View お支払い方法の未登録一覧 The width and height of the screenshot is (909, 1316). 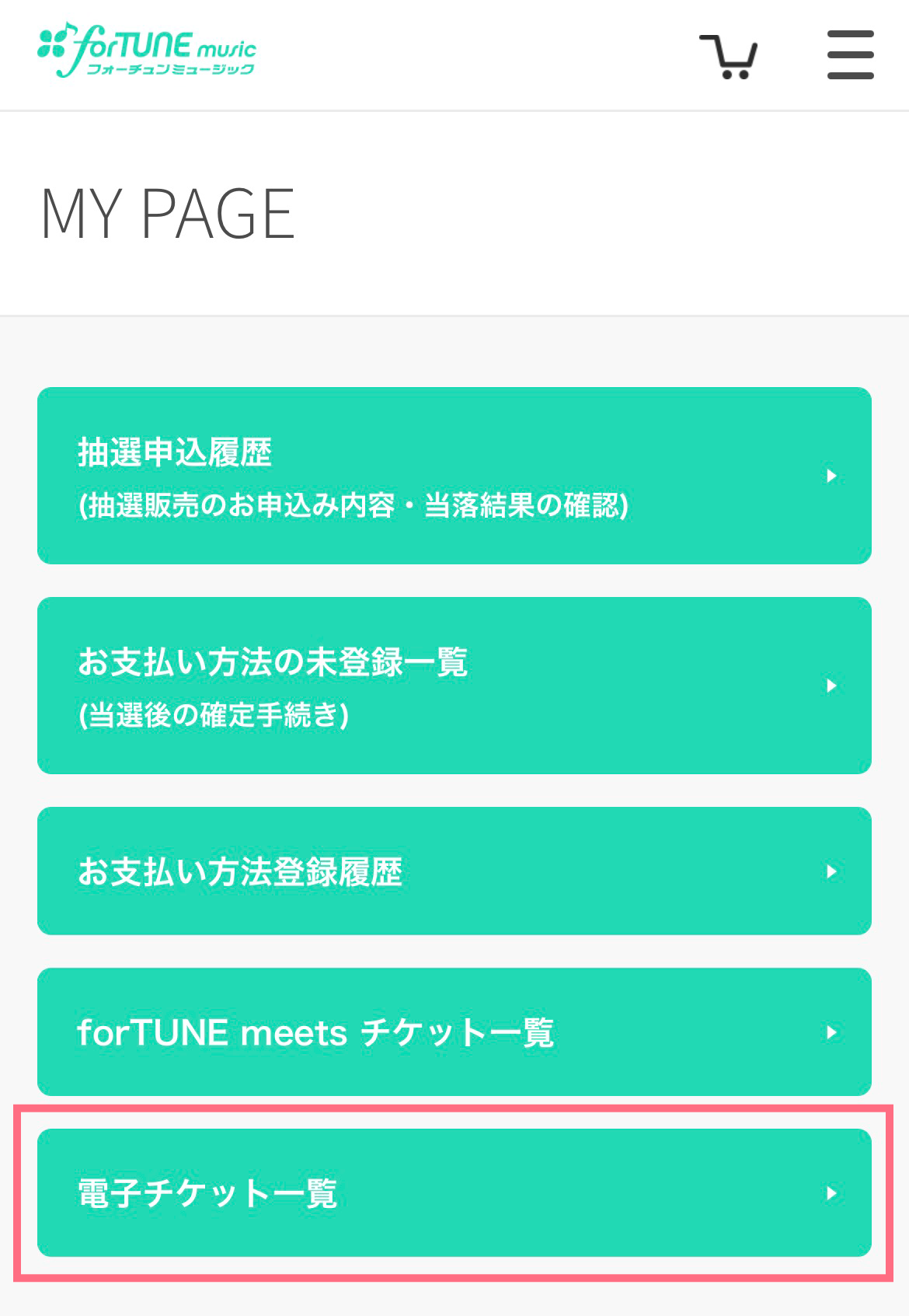click(454, 686)
